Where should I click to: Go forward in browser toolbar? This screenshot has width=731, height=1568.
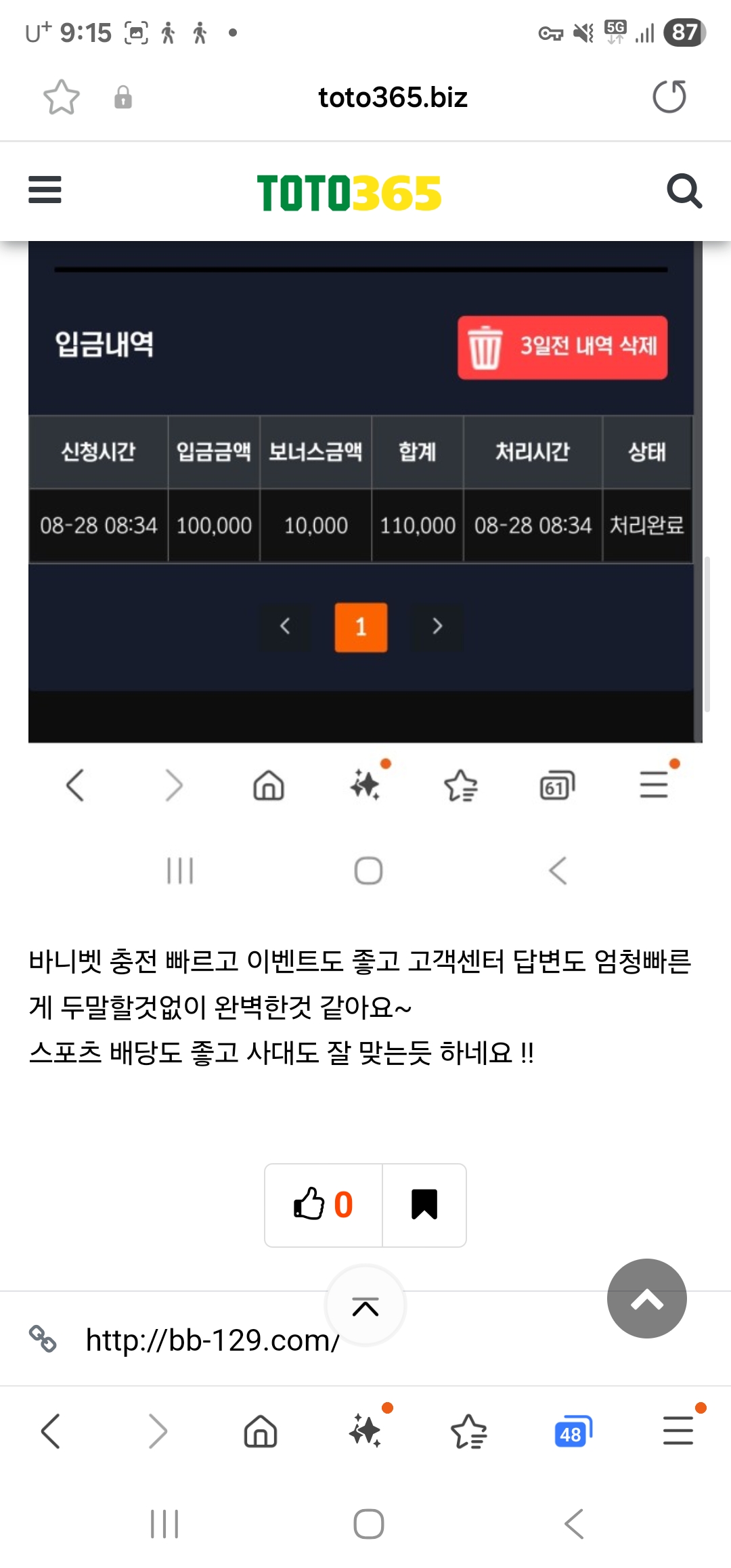[x=157, y=1431]
